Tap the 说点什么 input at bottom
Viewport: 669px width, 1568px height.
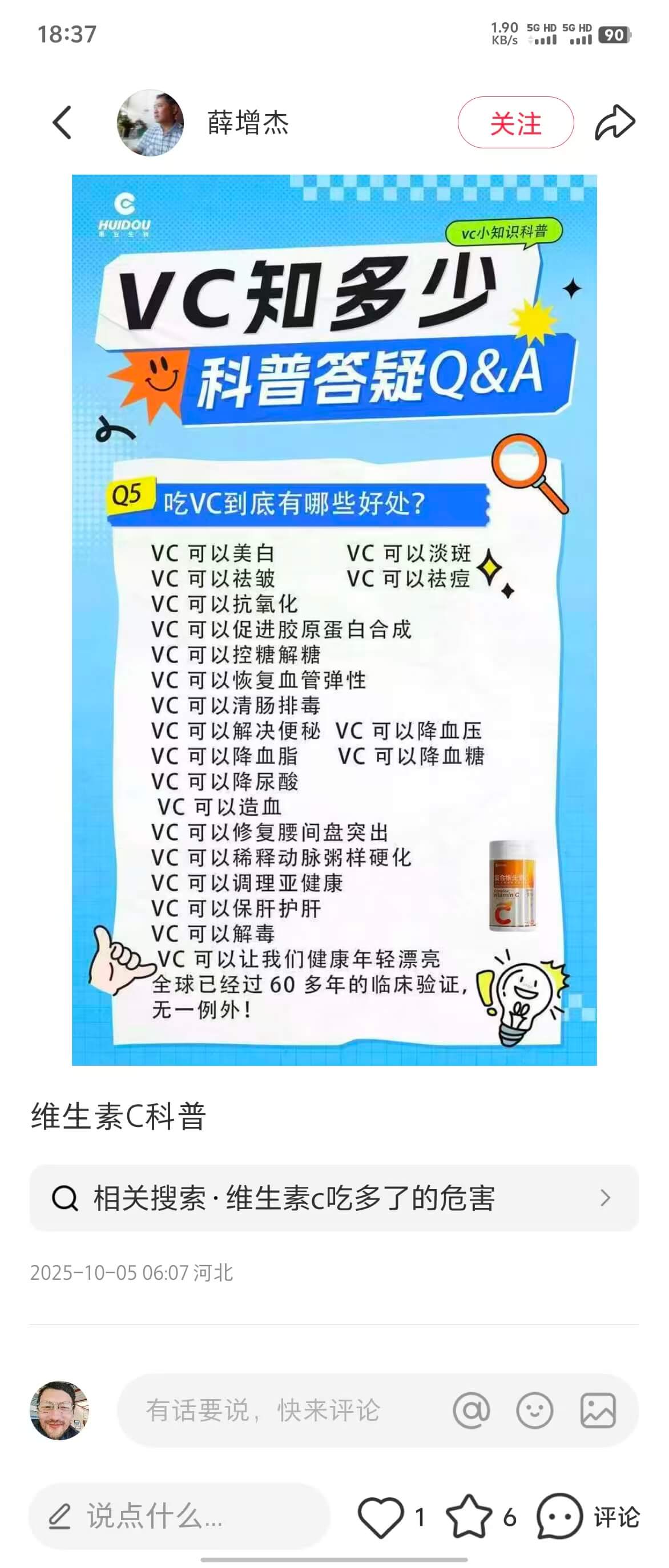tap(180, 1516)
